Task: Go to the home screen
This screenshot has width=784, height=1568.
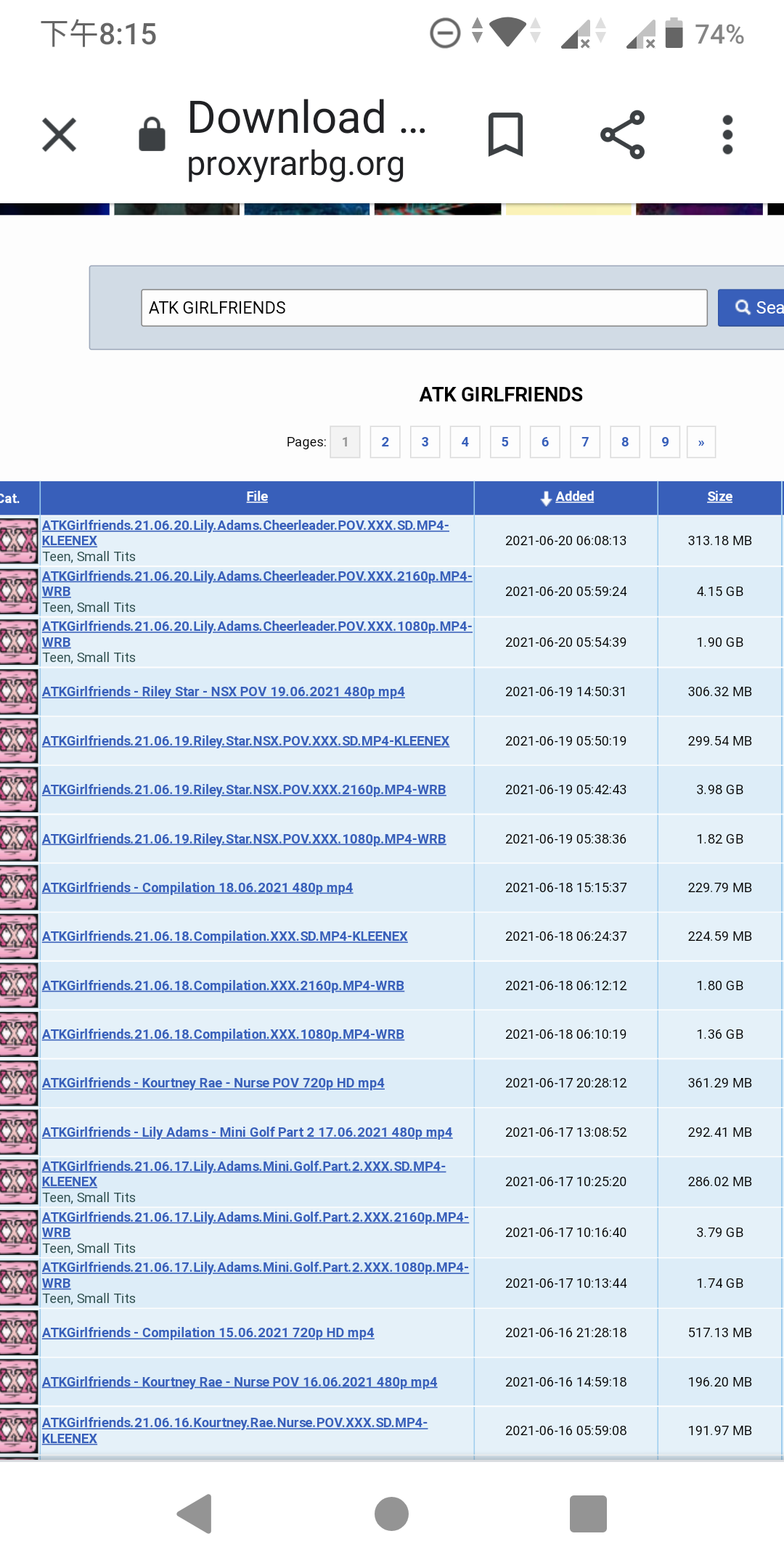Action: 391,1514
